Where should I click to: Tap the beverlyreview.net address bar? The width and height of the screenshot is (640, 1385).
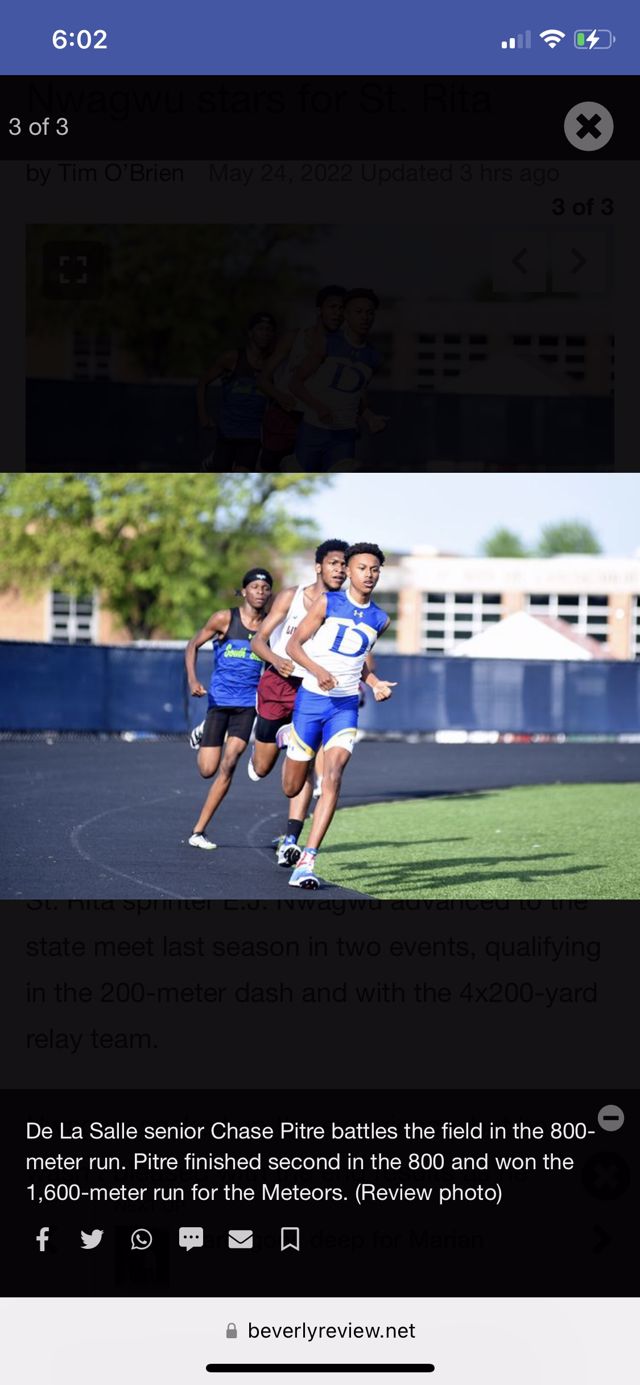(x=320, y=1331)
